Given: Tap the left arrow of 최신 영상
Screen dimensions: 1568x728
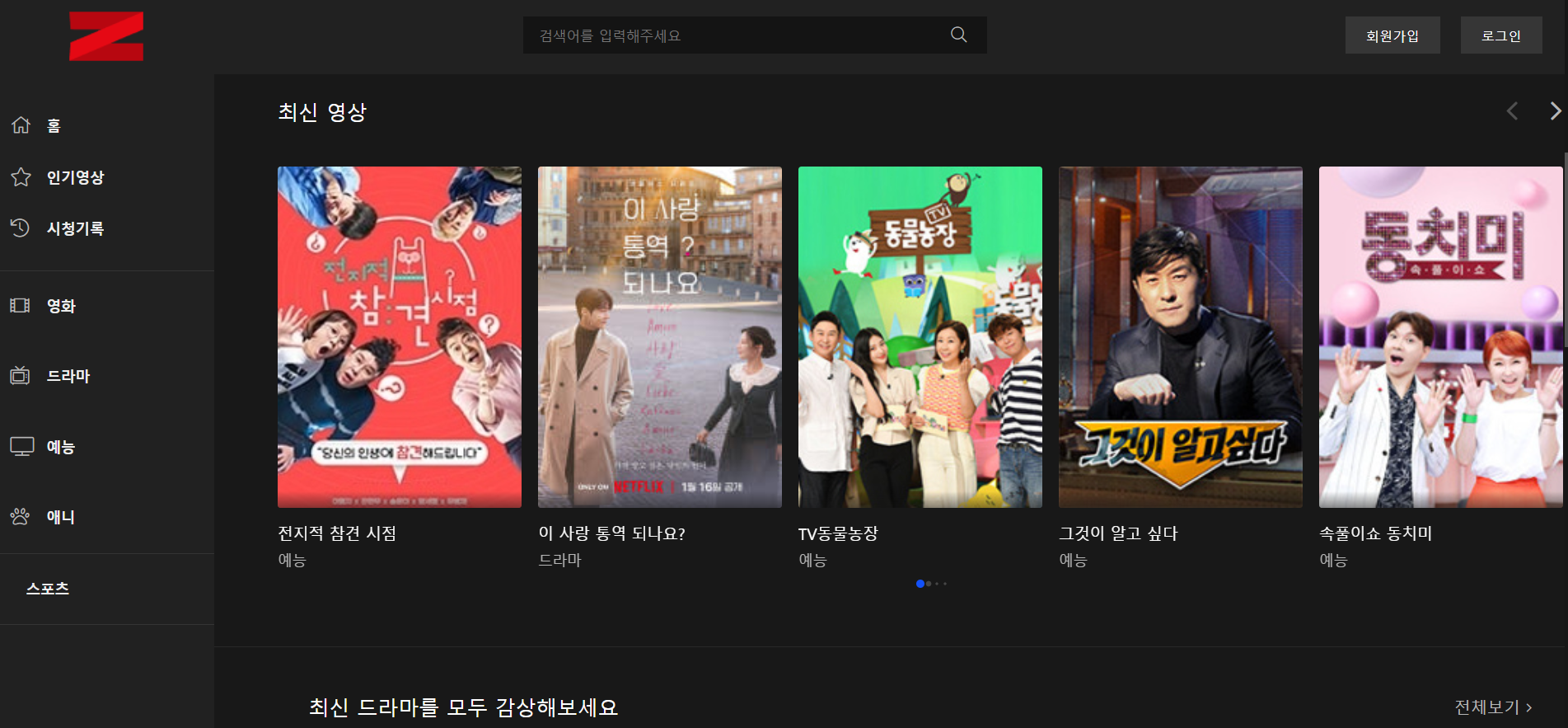Looking at the screenshot, I should [1512, 111].
